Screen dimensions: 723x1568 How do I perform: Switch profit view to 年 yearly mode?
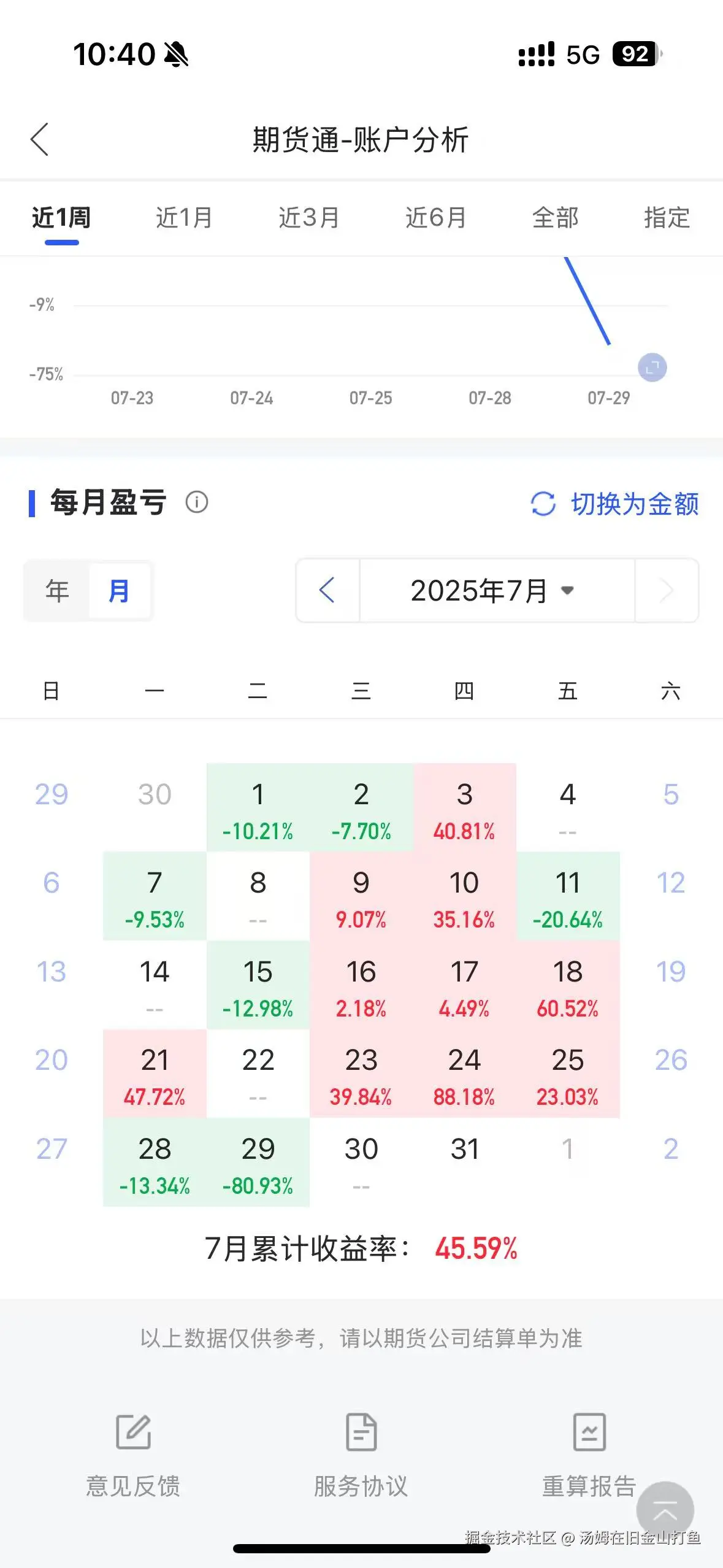(x=58, y=591)
